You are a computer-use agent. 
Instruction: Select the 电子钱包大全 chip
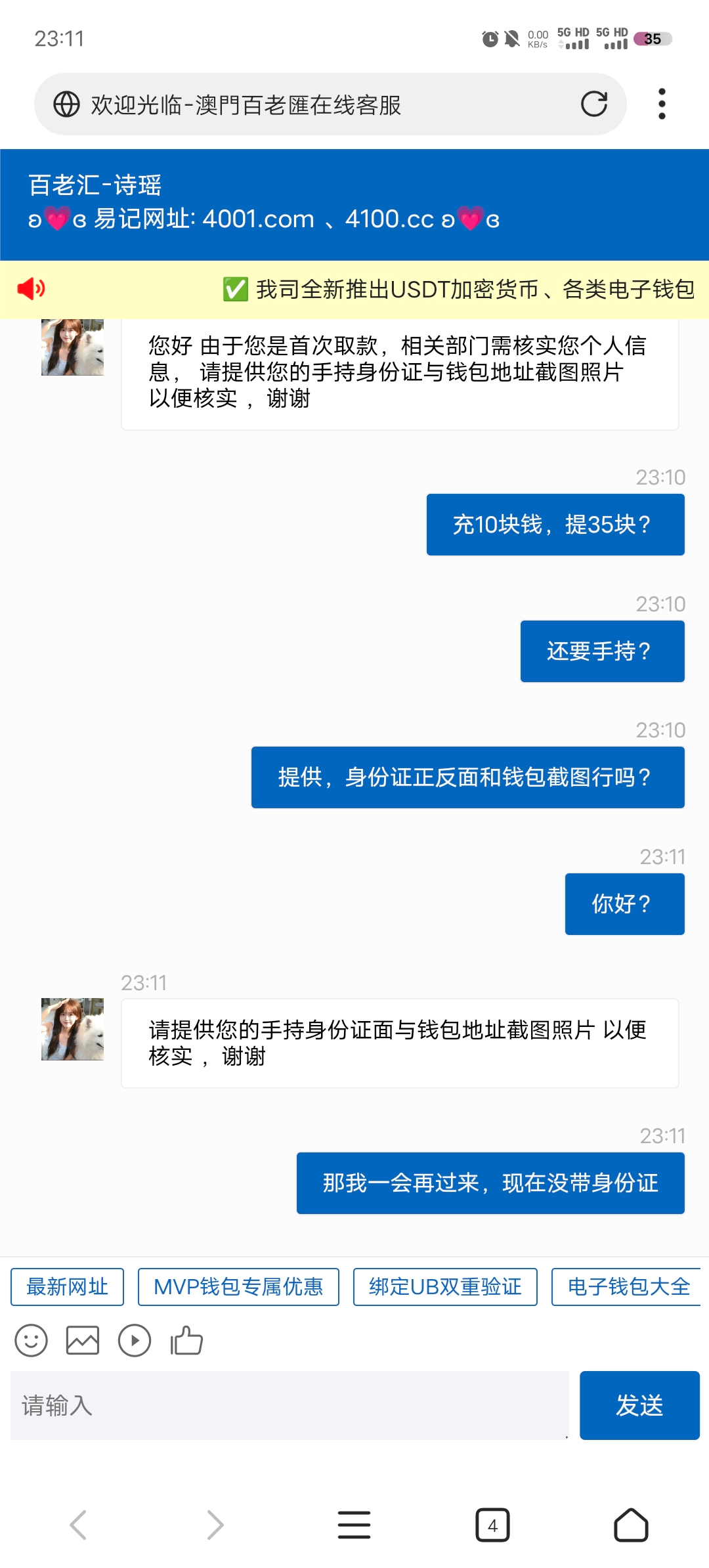click(x=627, y=1286)
